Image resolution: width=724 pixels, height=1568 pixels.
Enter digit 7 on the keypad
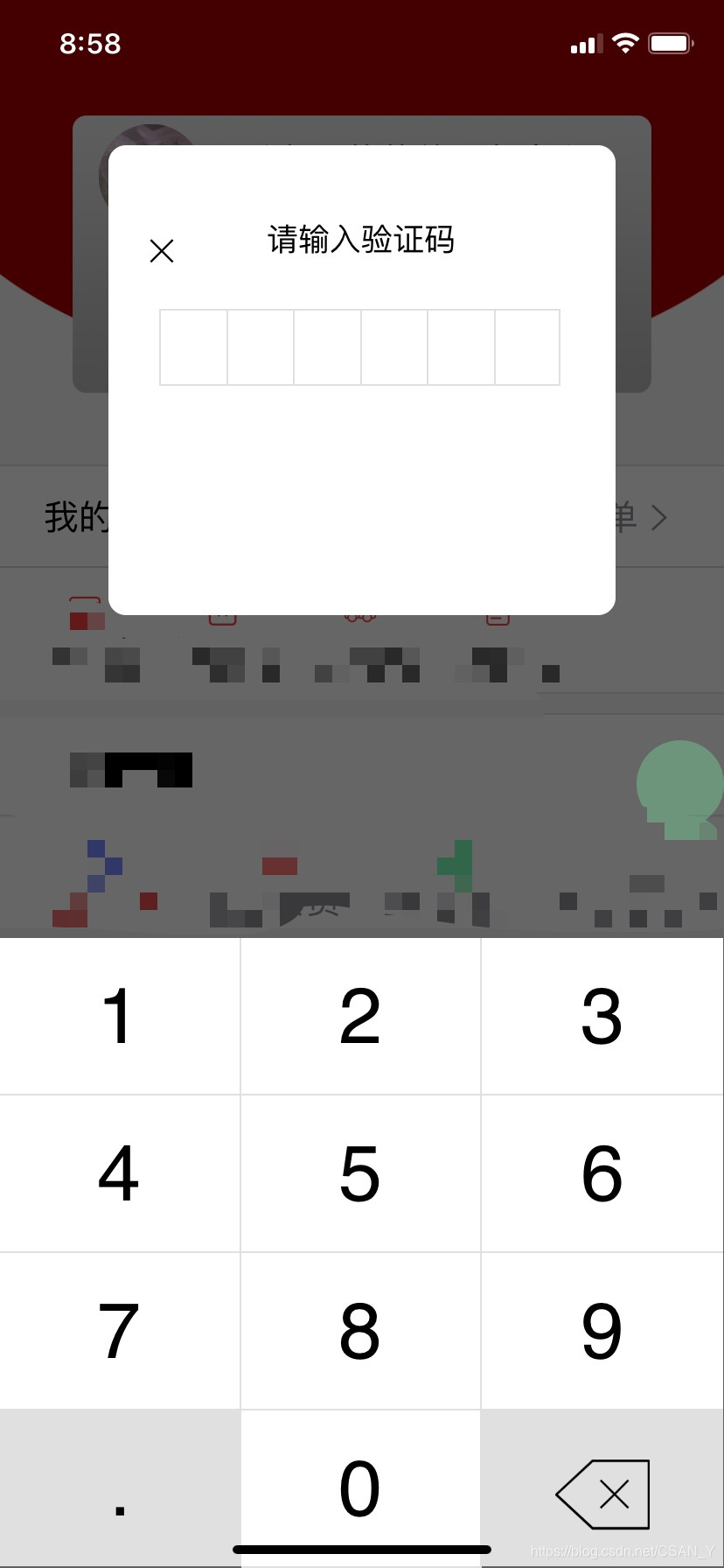pos(119,1331)
